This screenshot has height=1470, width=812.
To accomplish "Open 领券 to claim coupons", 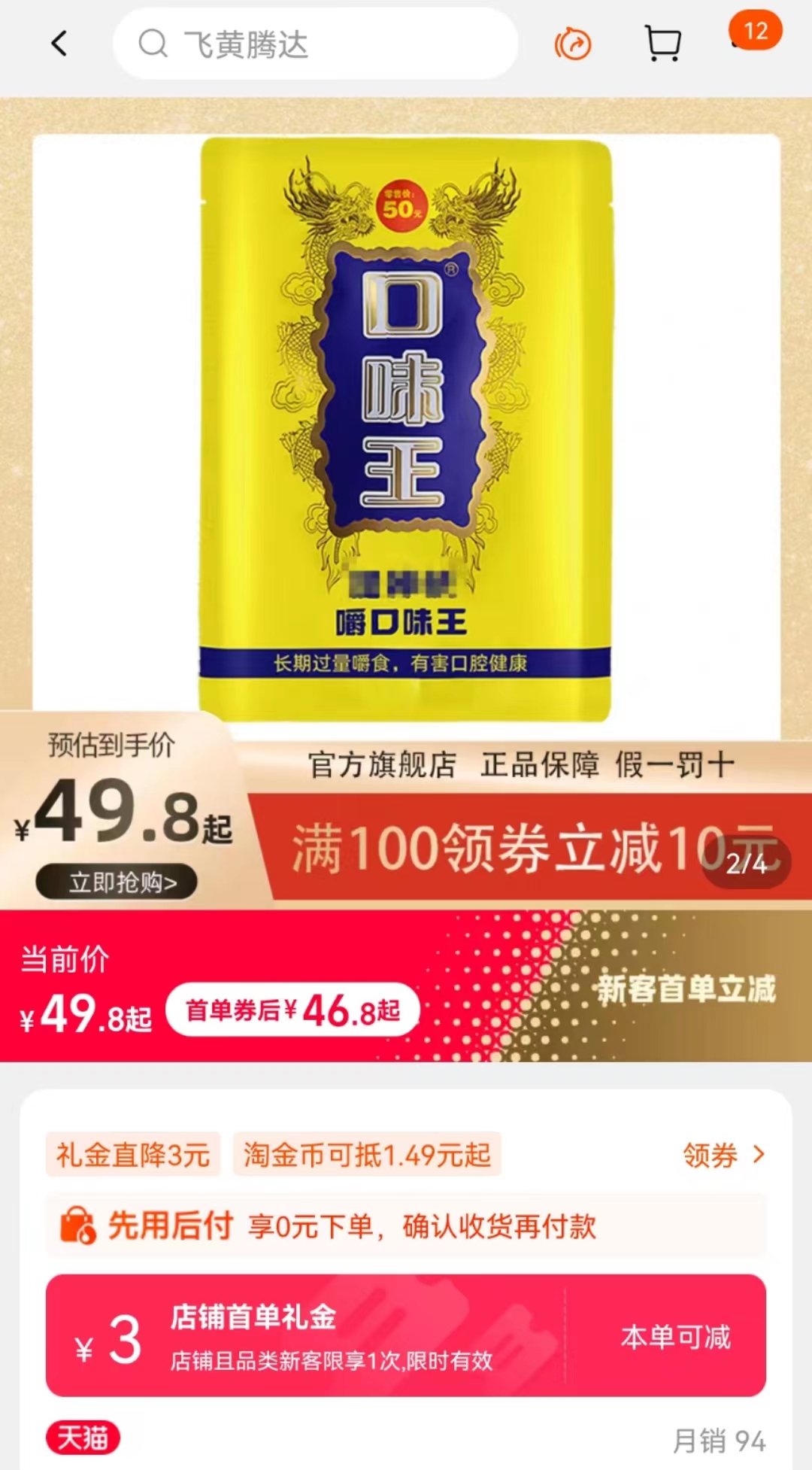I will coord(723,1155).
